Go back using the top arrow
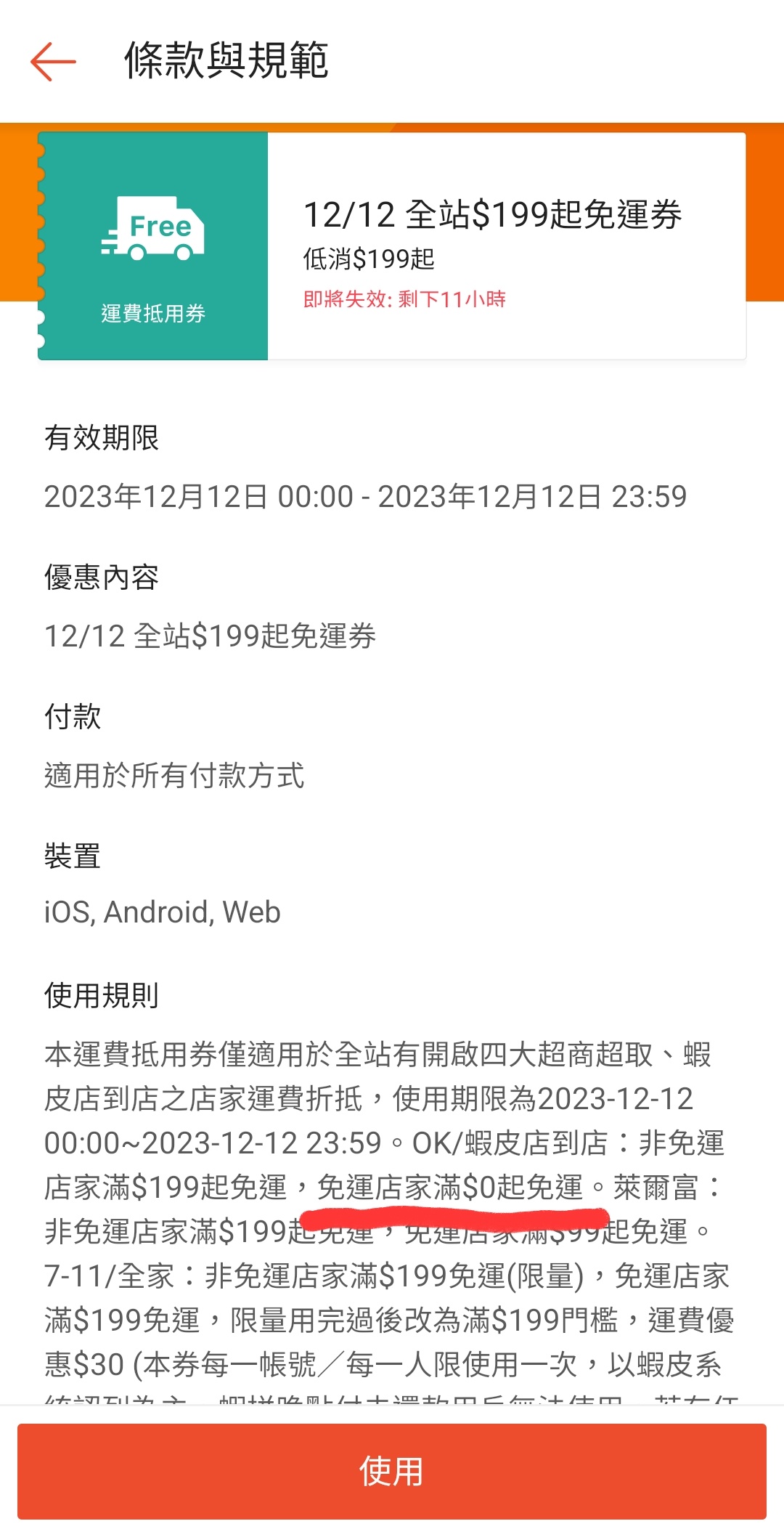Image resolution: width=784 pixels, height=1537 pixels. 53,62
